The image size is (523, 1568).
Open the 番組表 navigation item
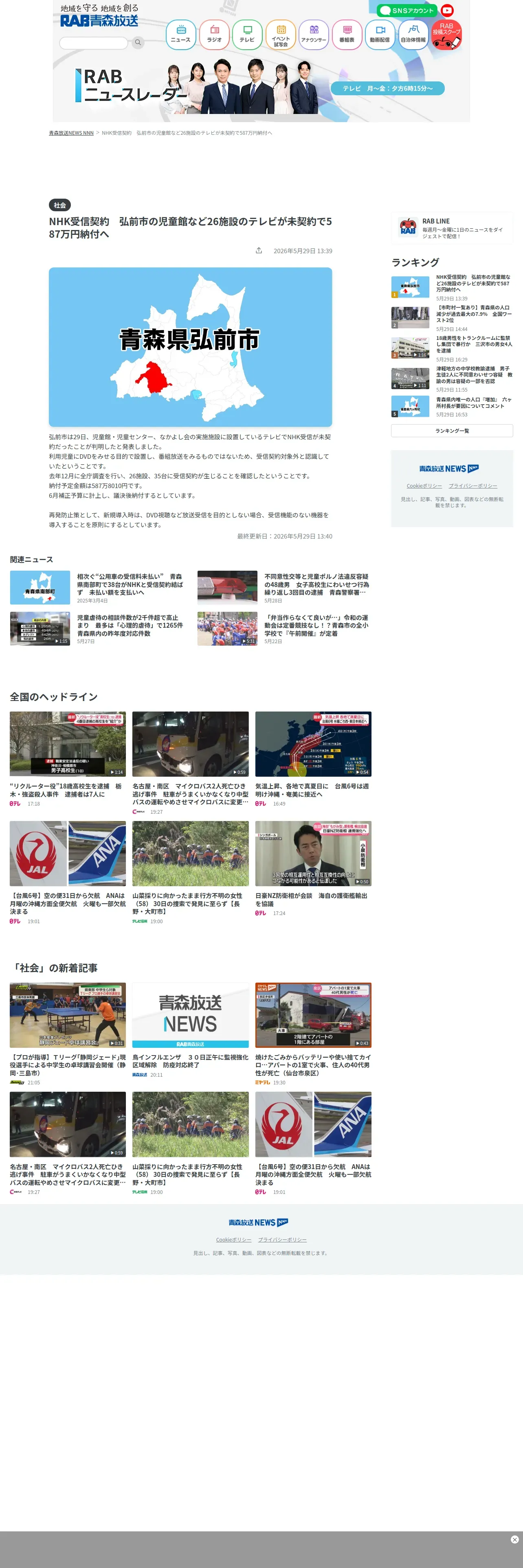[x=347, y=35]
